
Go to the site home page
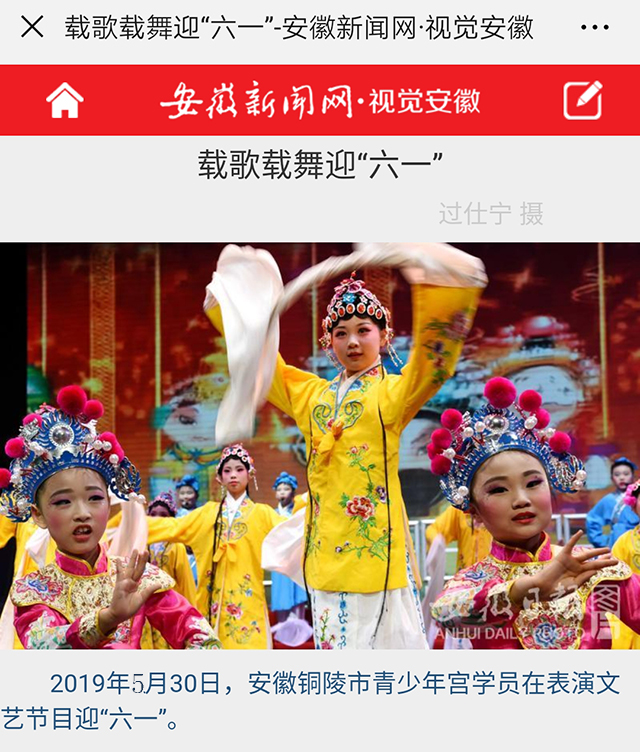tap(65, 100)
